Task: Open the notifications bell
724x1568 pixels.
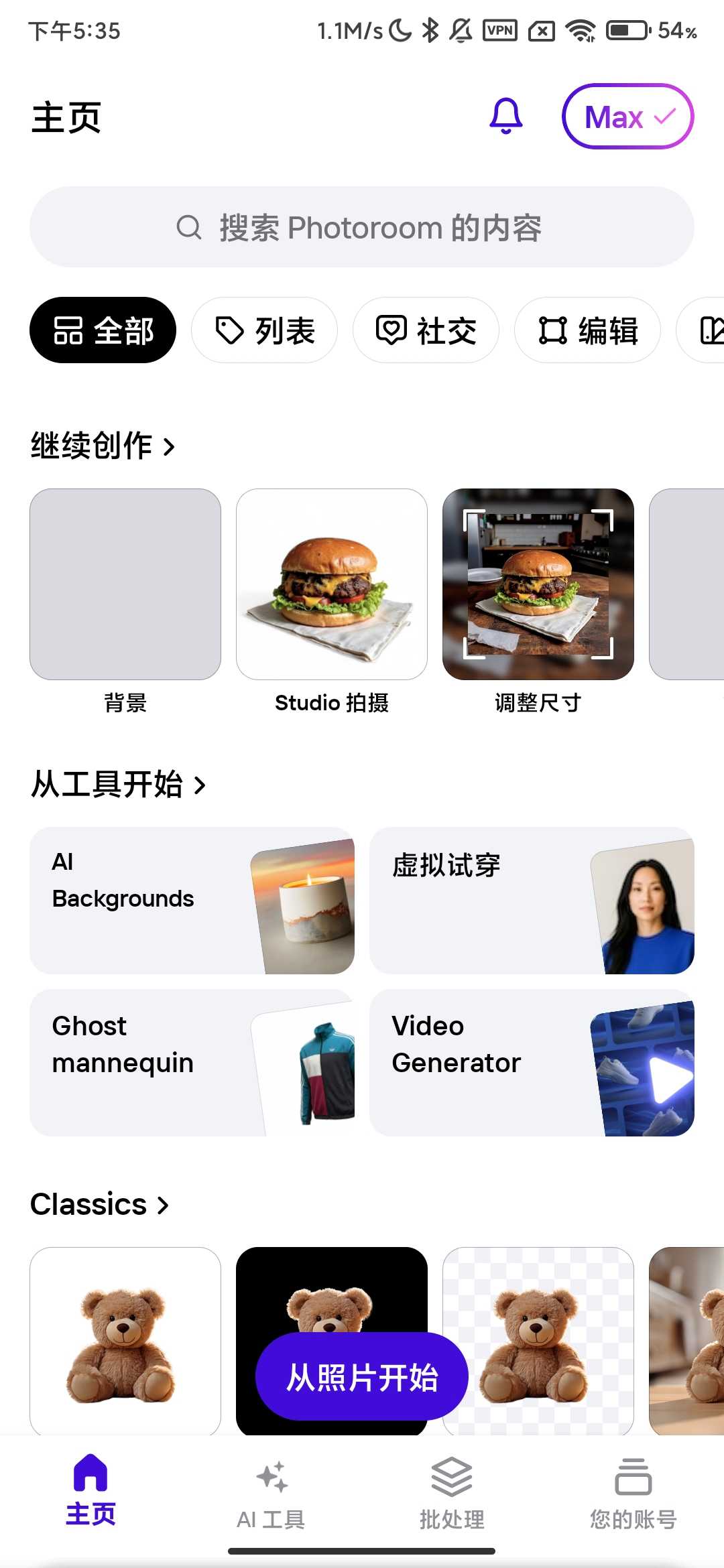Action: click(x=506, y=117)
